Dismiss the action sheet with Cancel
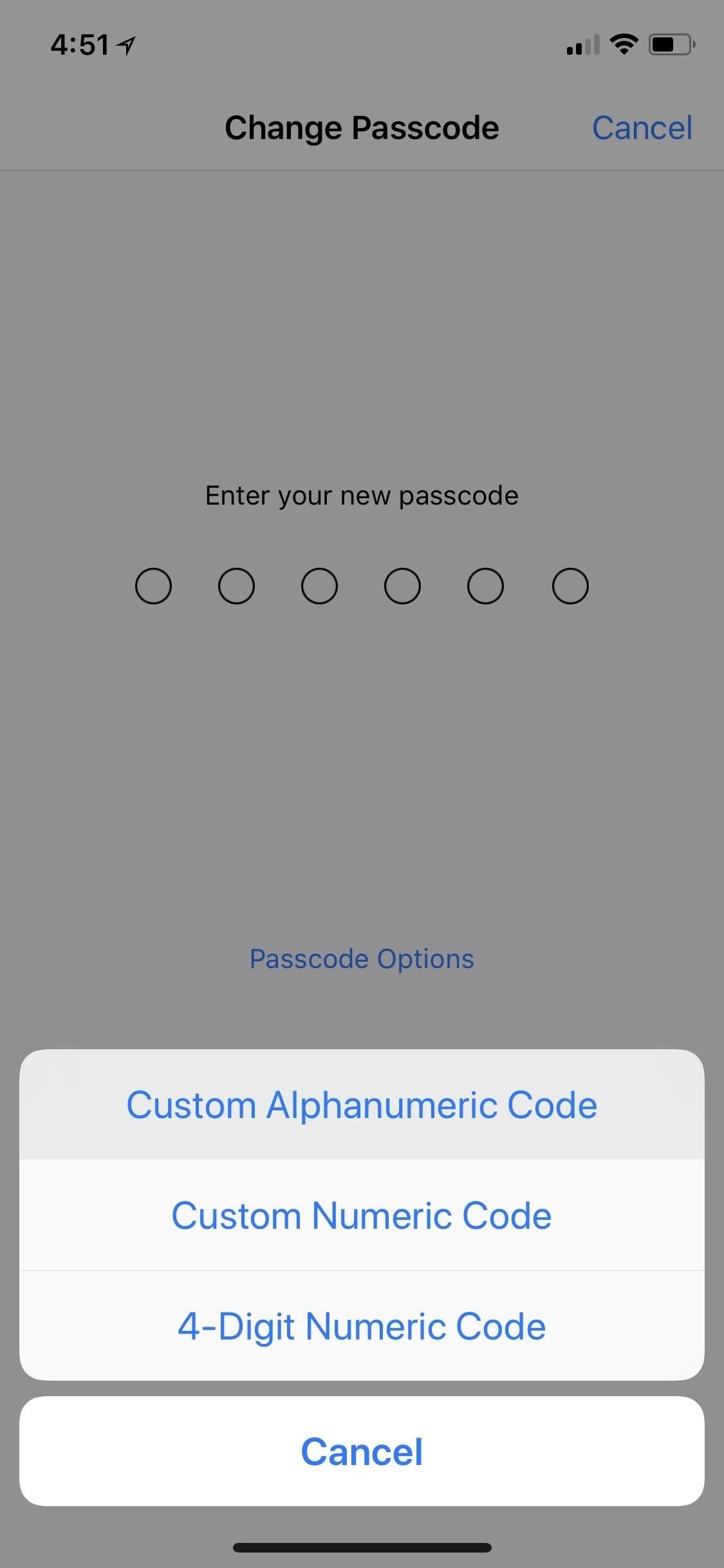 pyautogui.click(x=362, y=1451)
